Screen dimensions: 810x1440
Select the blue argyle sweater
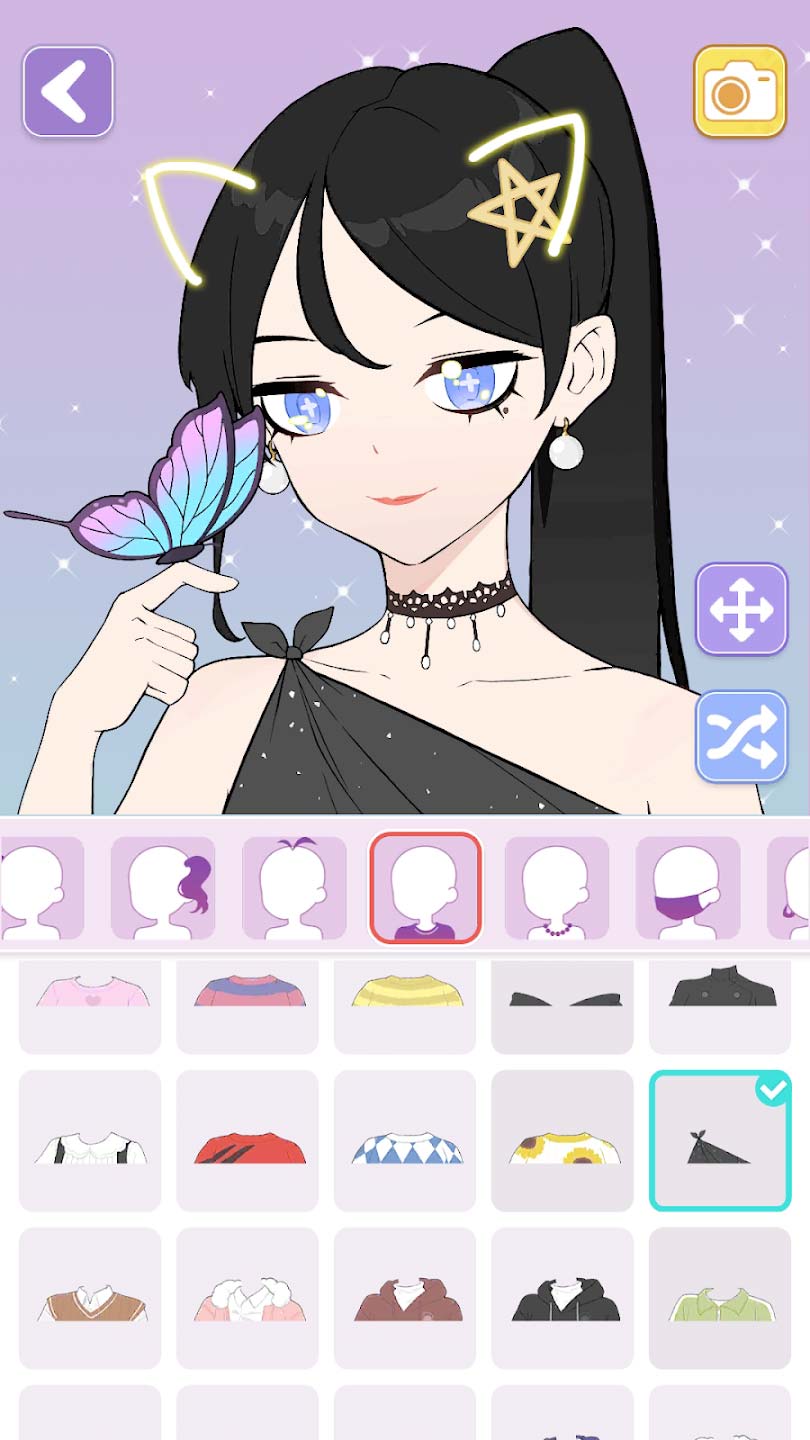[404, 1140]
